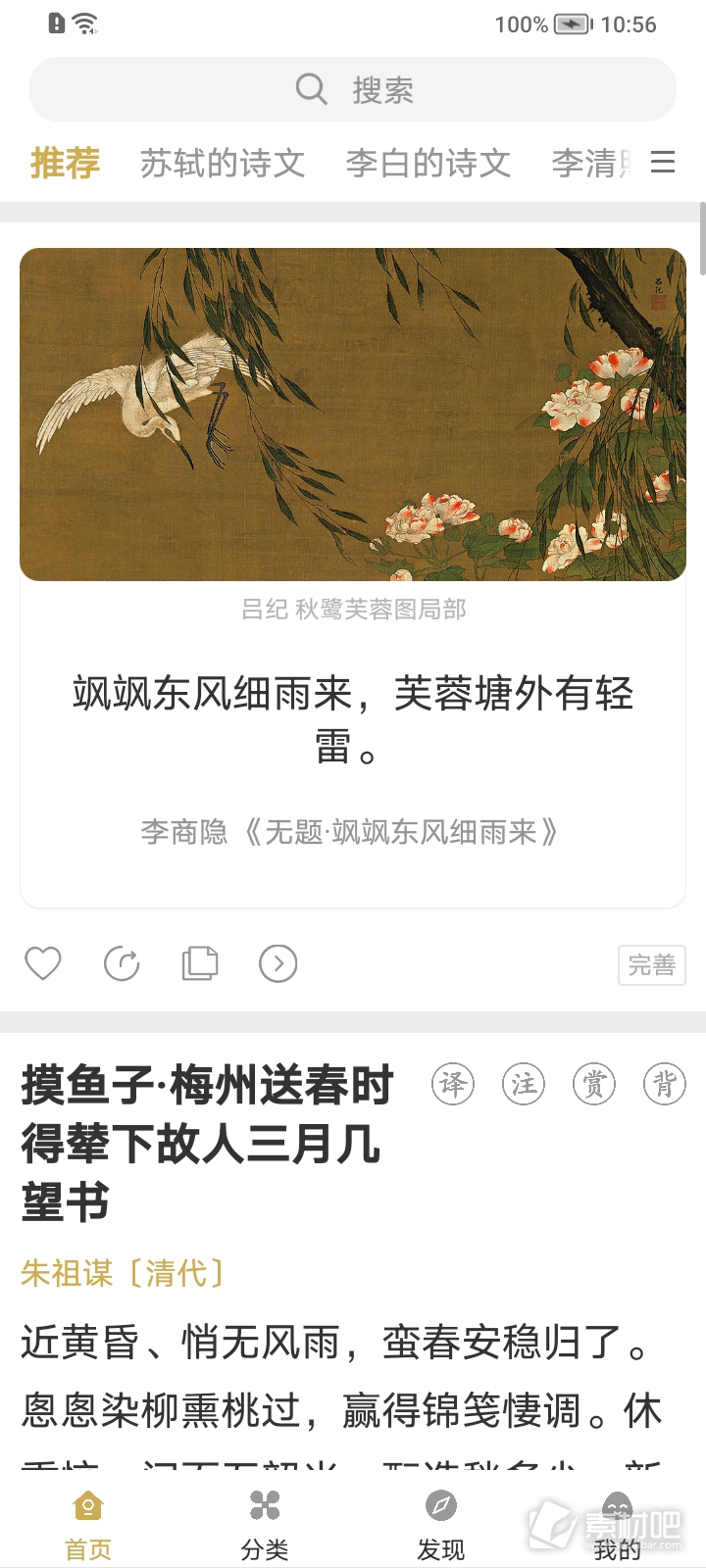Open the 搜索 search bar
The width and height of the screenshot is (706, 1568).
point(353,89)
